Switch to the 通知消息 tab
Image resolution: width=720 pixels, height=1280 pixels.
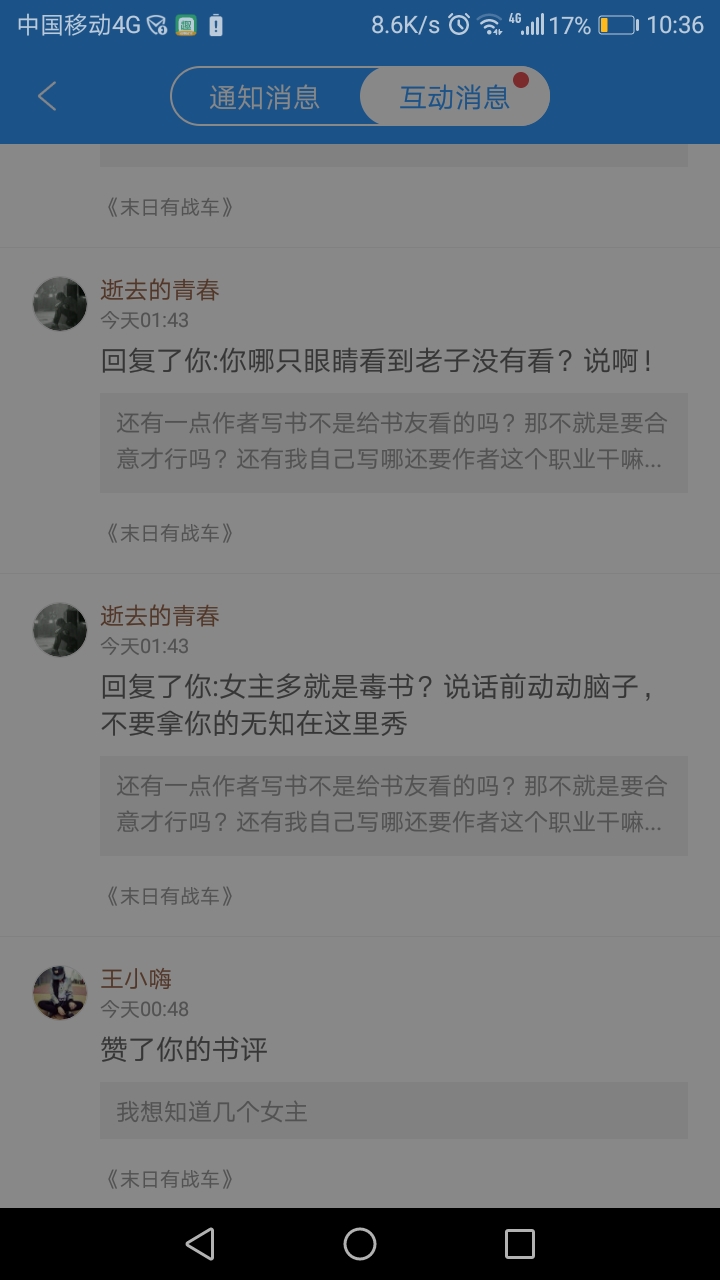pyautogui.click(x=264, y=97)
